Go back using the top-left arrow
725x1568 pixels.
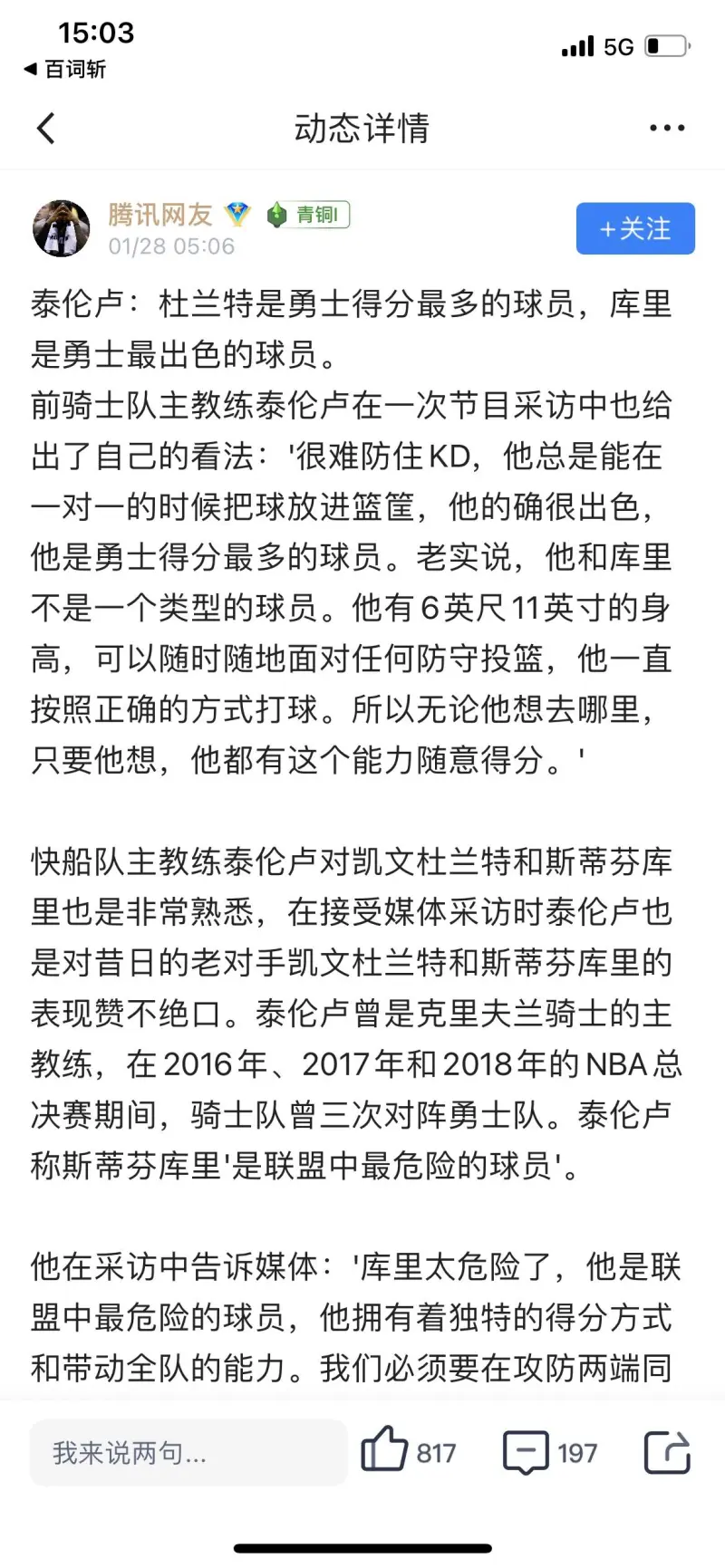(x=46, y=129)
